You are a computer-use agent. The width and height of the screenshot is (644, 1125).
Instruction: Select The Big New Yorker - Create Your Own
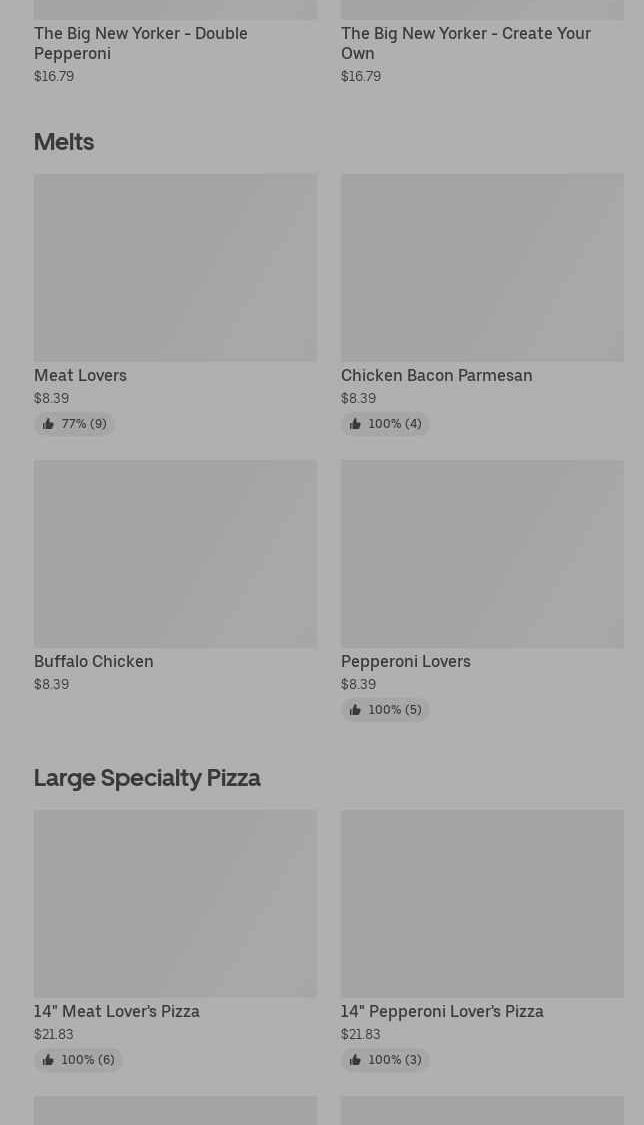(x=466, y=43)
